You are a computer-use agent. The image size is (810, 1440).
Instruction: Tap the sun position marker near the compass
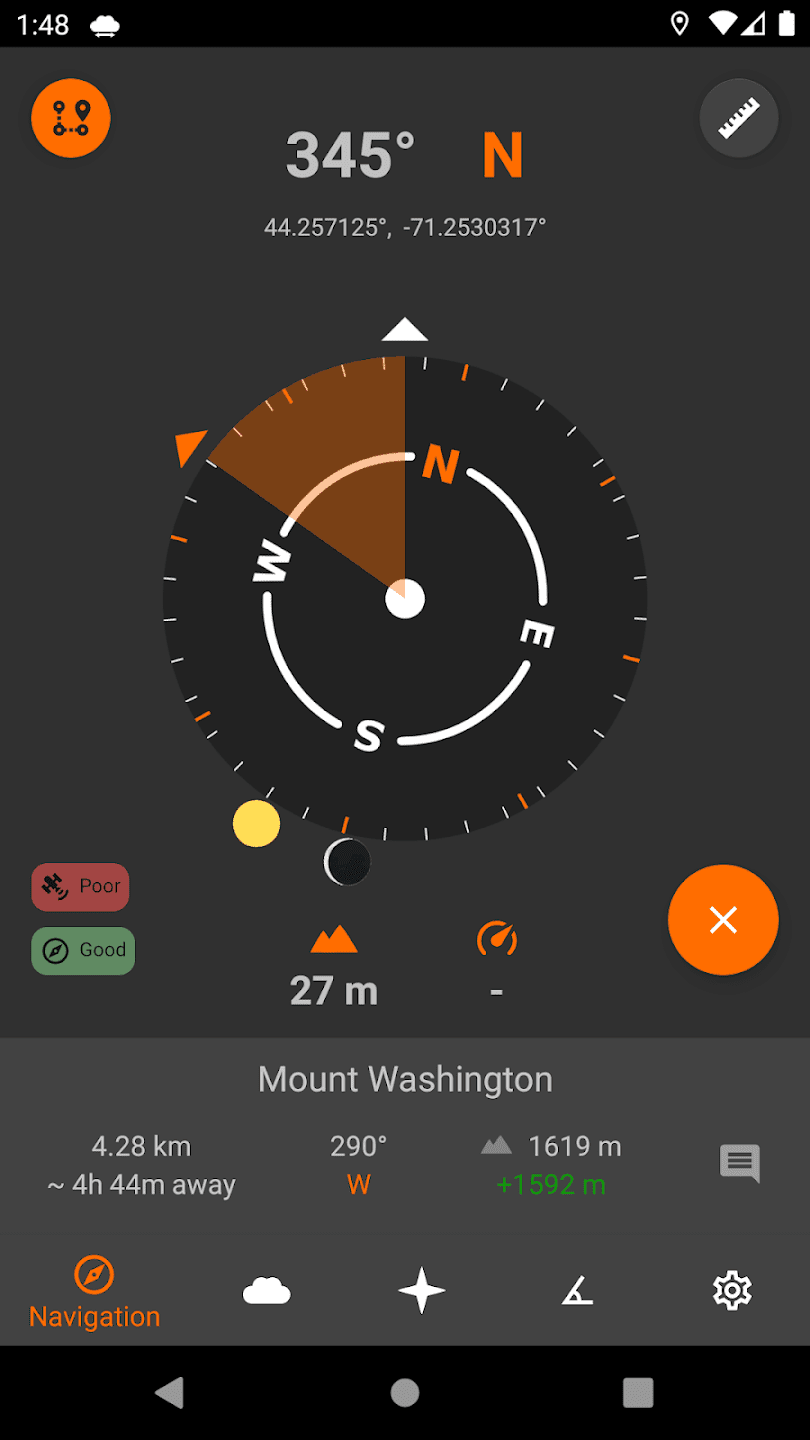coord(256,823)
